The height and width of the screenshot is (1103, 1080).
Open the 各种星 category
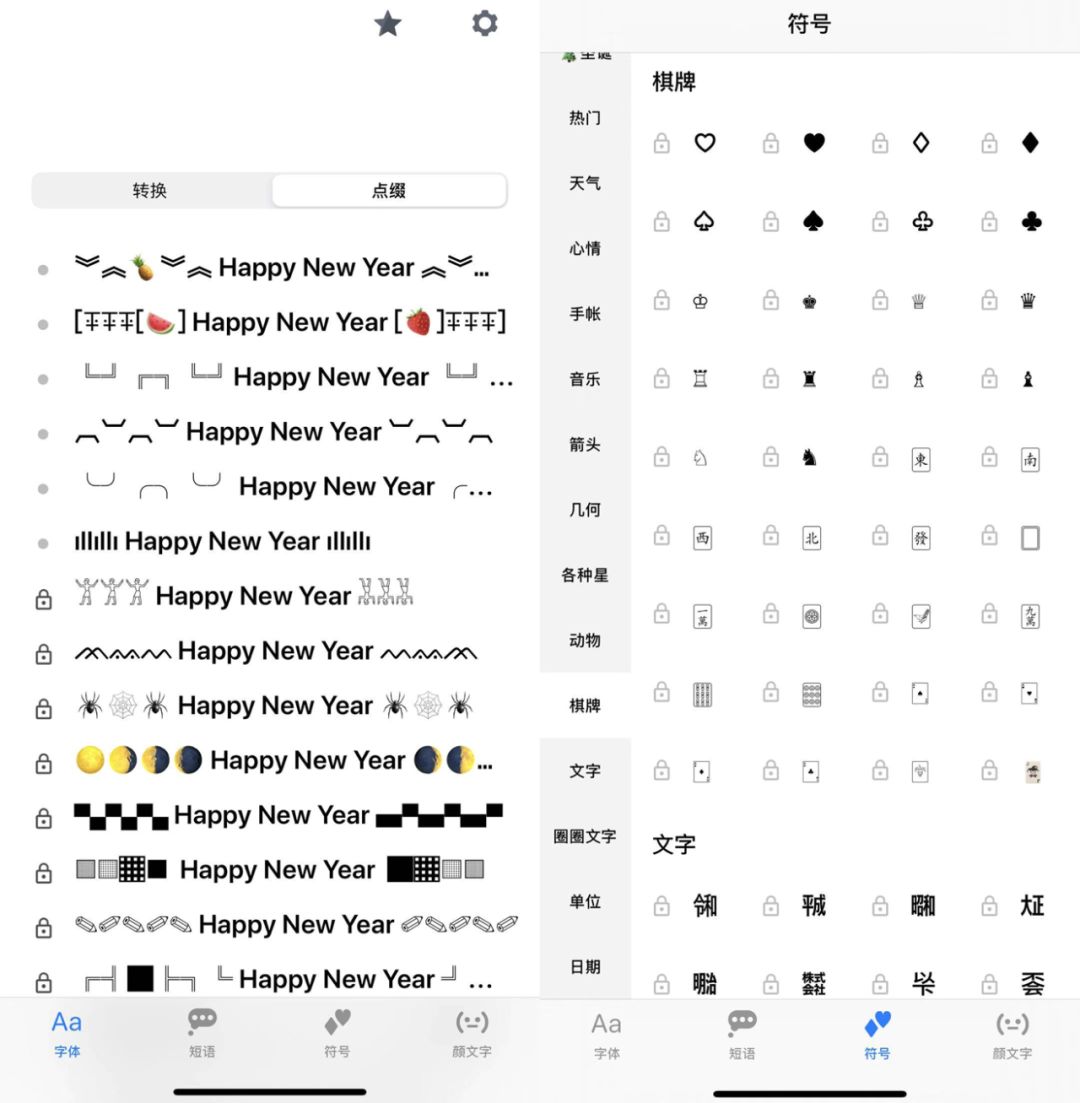[585, 575]
